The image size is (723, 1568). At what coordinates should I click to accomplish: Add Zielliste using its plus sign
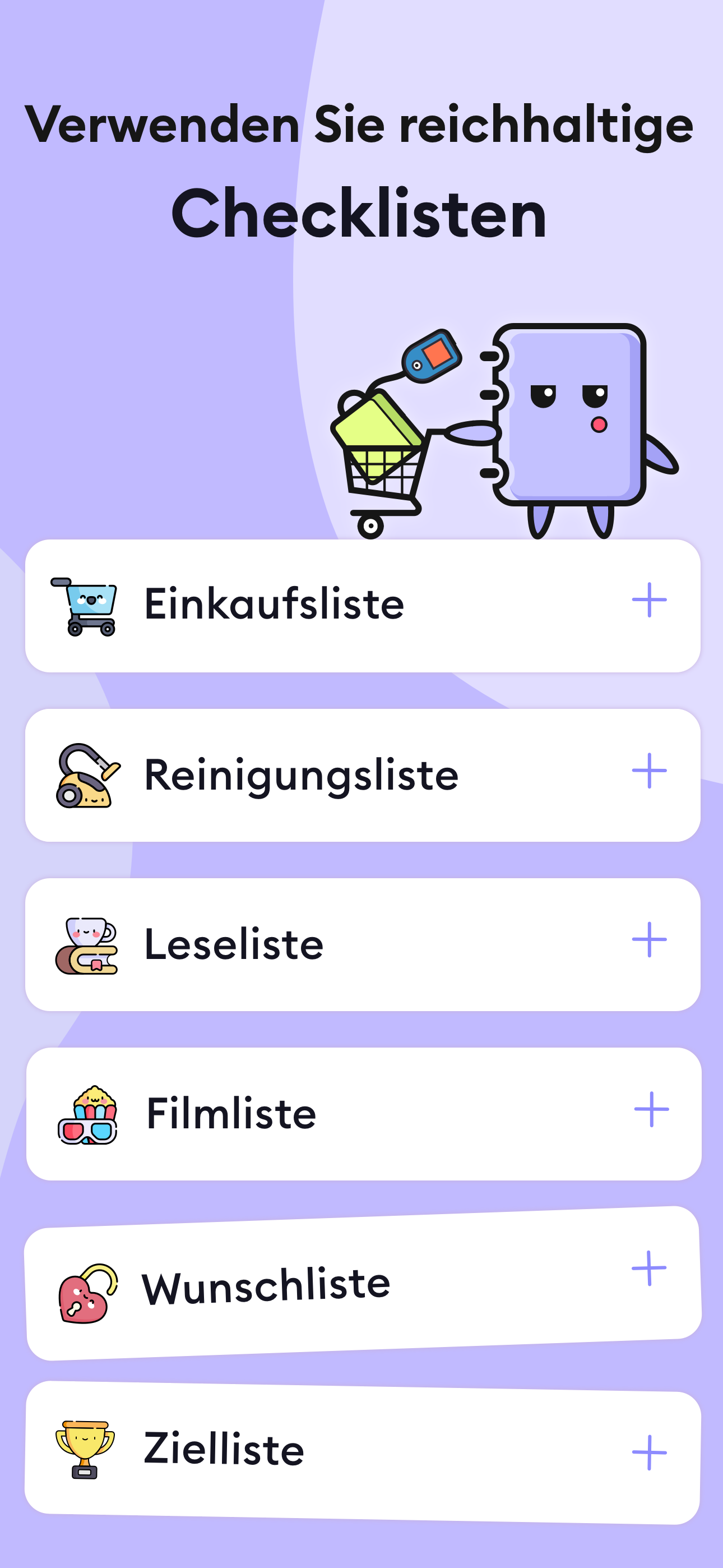pos(650,1452)
